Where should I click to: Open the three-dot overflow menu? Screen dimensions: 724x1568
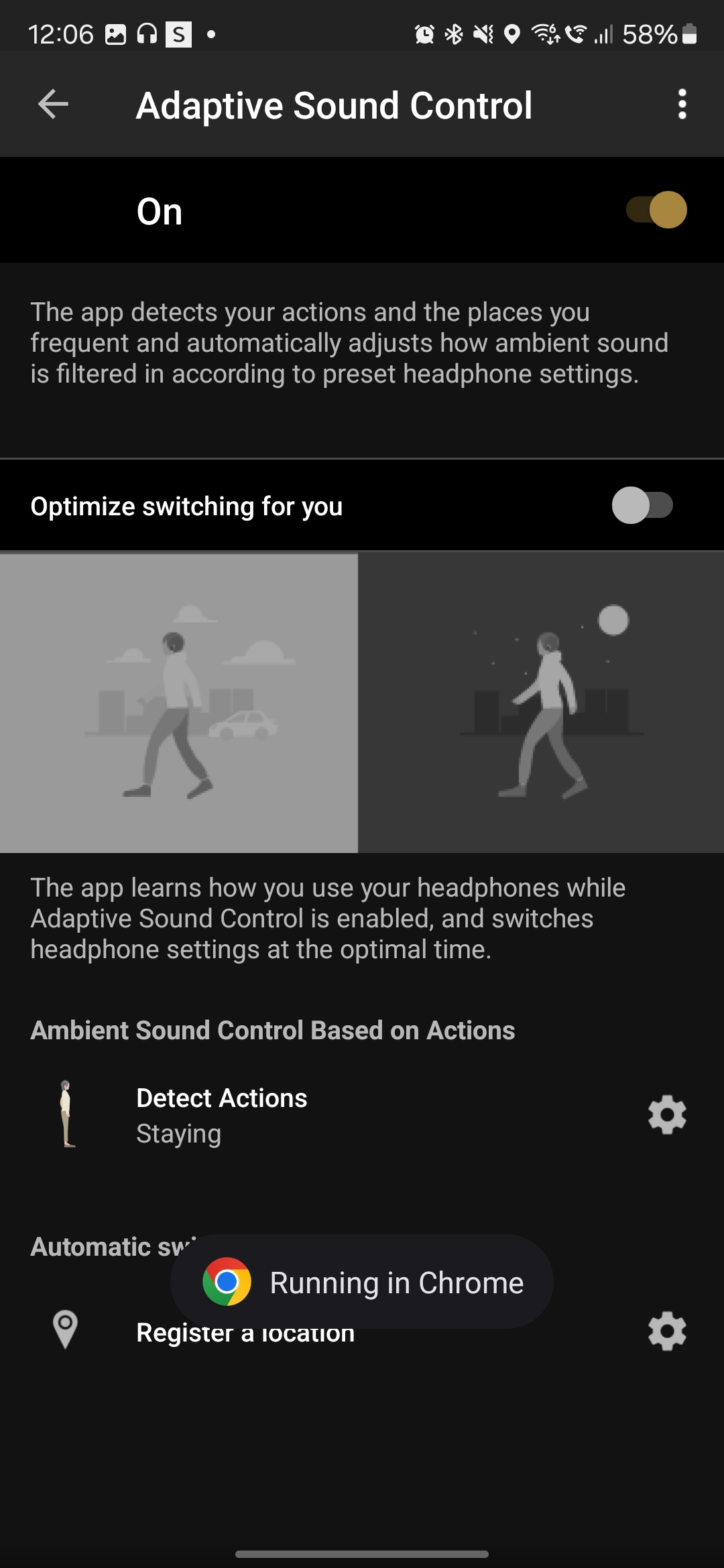(682, 105)
